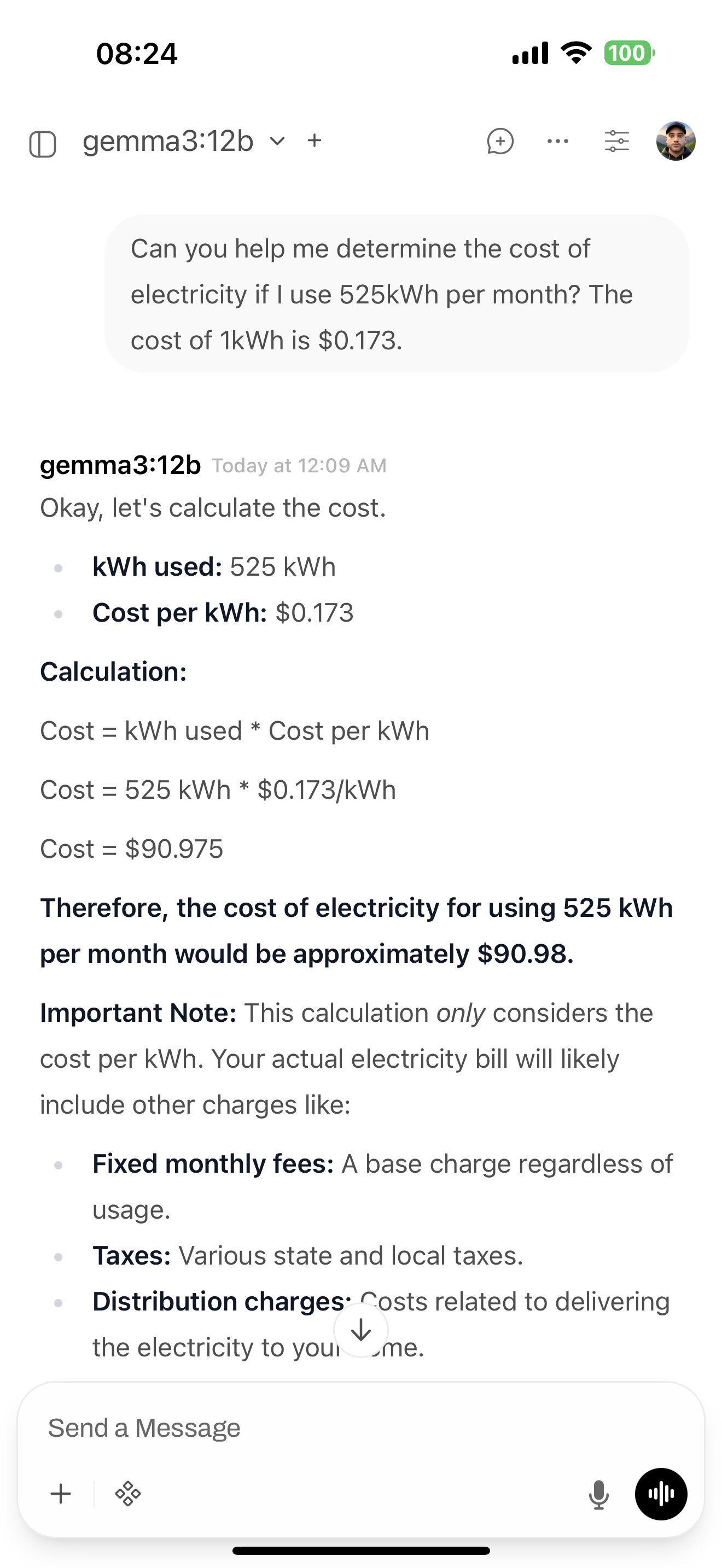Image resolution: width=722 pixels, height=1568 pixels.
Task: Start a new chat
Action: point(500,141)
